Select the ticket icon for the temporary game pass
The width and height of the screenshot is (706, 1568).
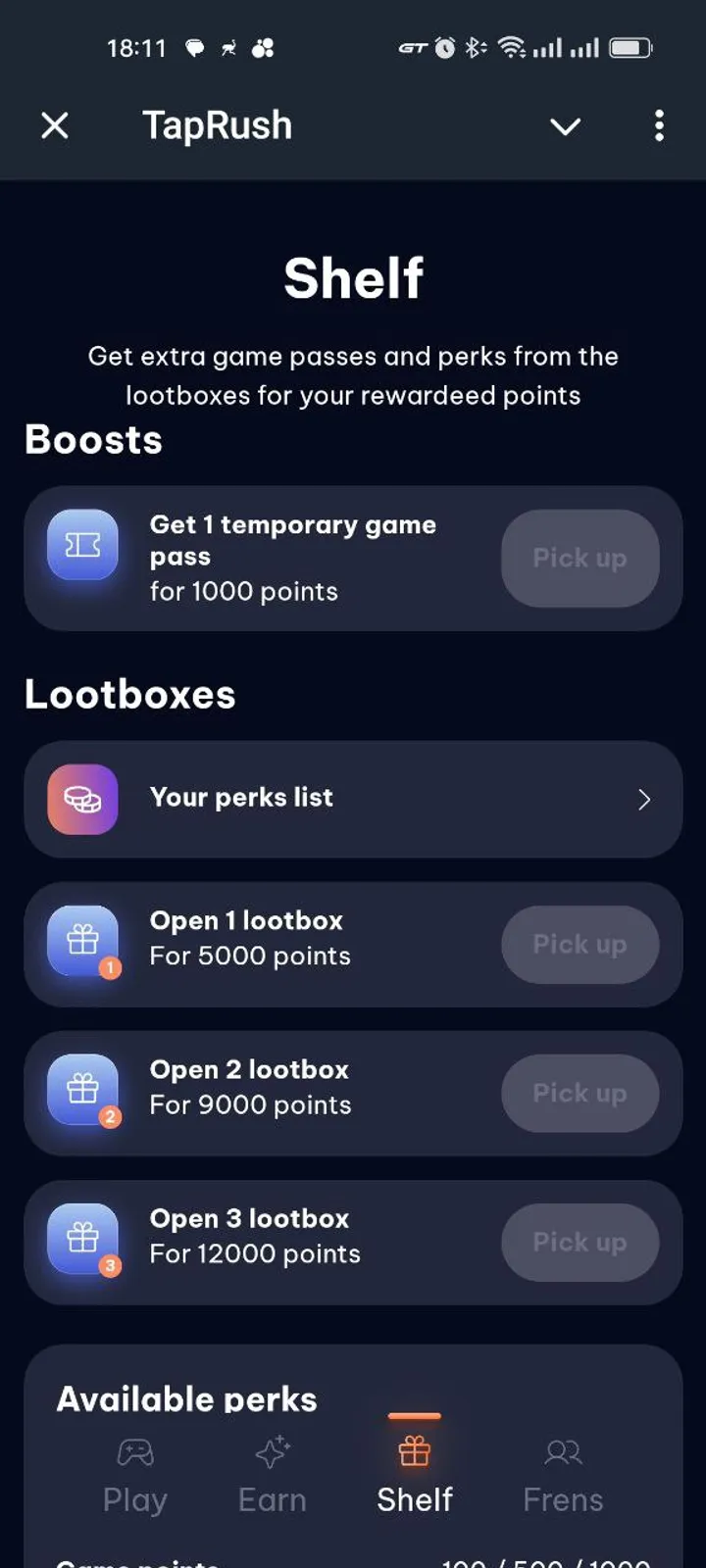click(81, 546)
